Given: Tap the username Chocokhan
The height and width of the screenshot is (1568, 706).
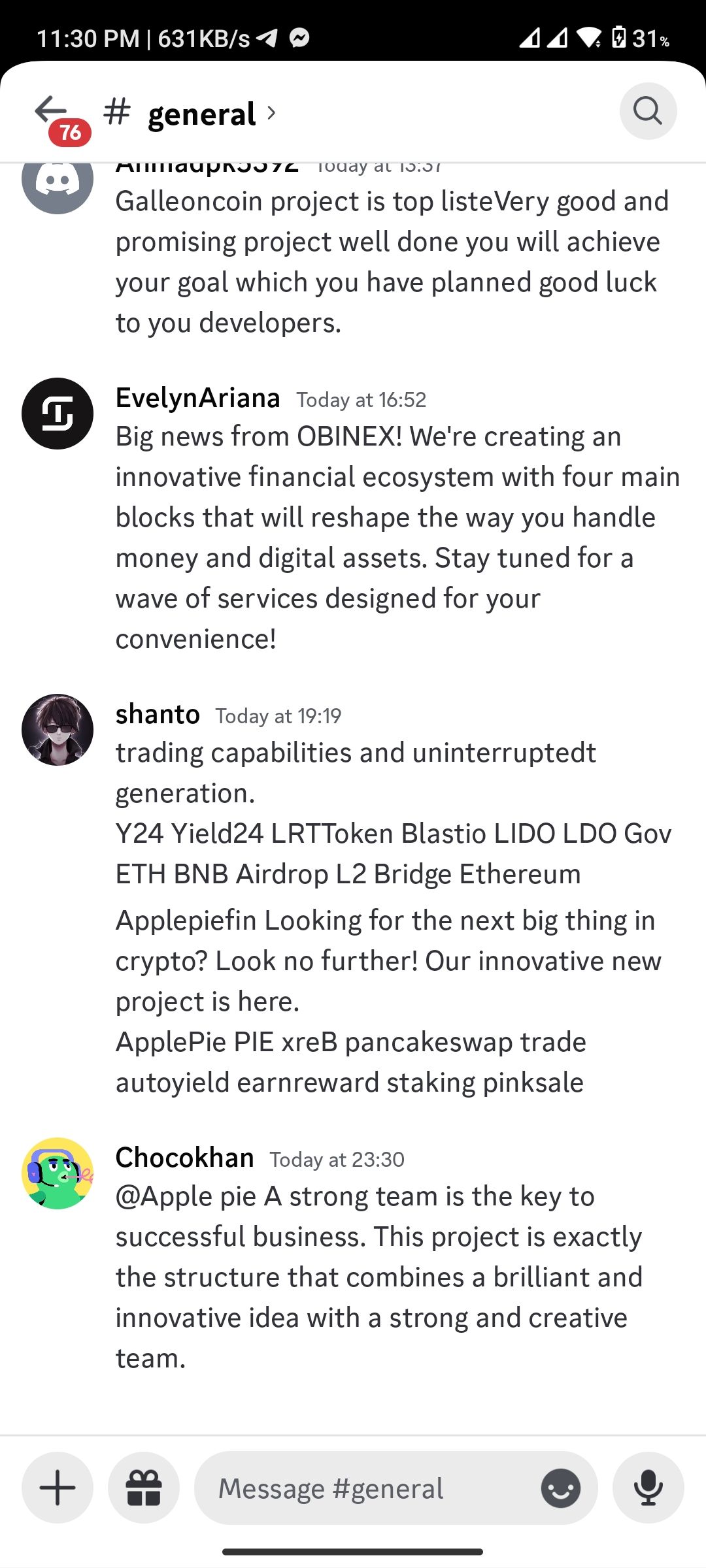Looking at the screenshot, I should 184,1158.
